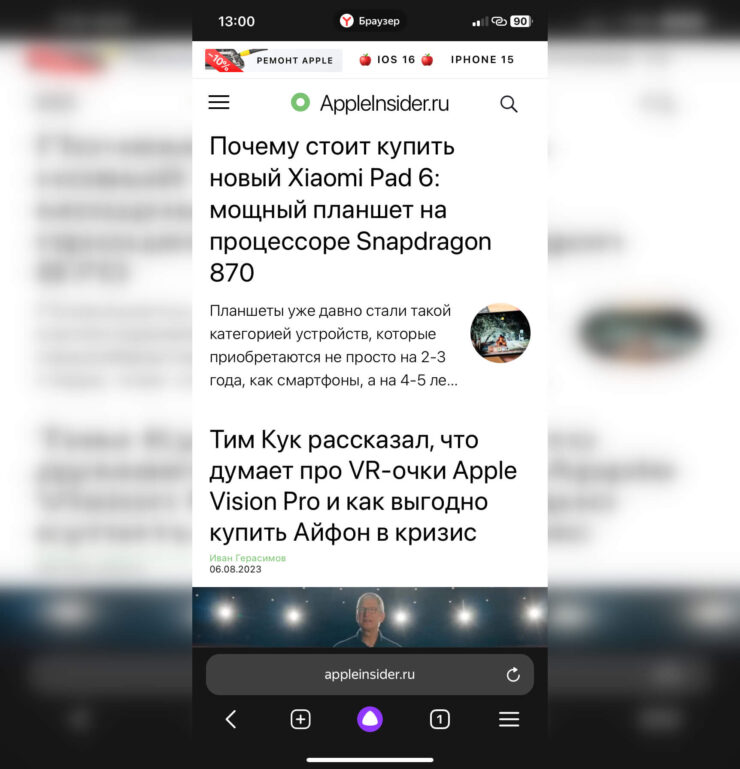Open the site search magnifier

click(x=509, y=104)
